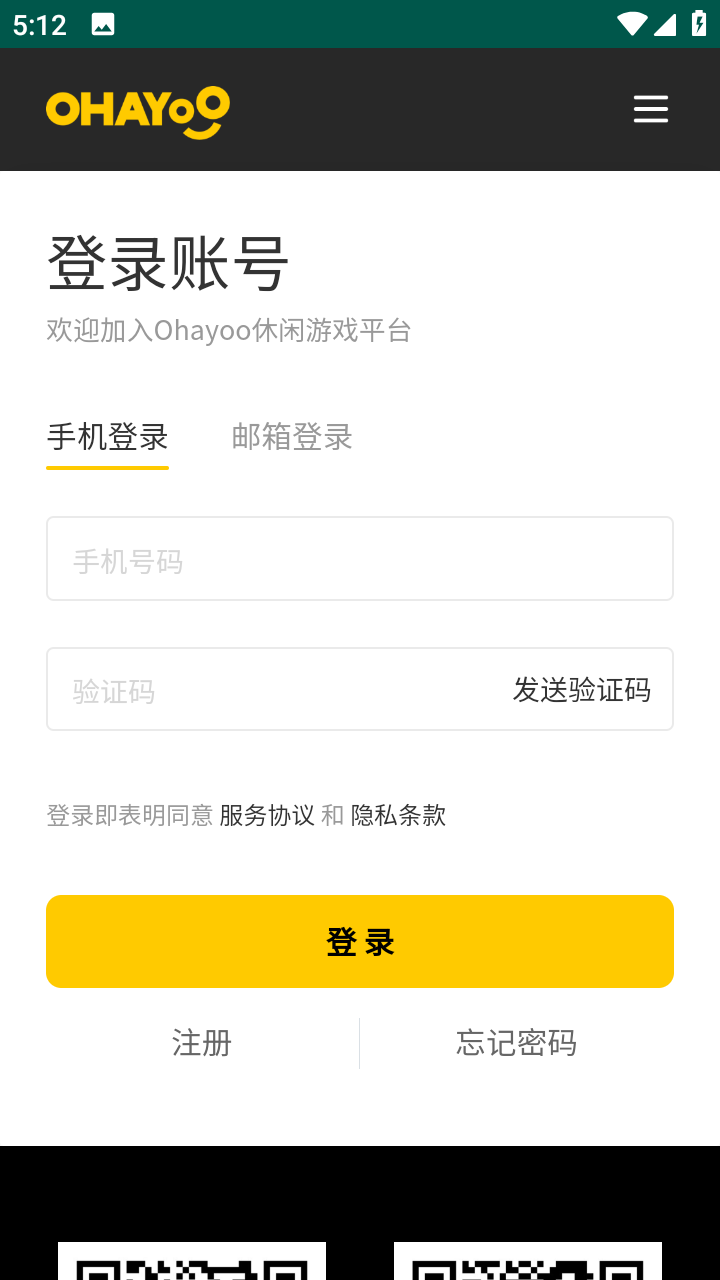The width and height of the screenshot is (720, 1280).
Task: Click 忘记密码 to recover password
Action: coord(515,1043)
